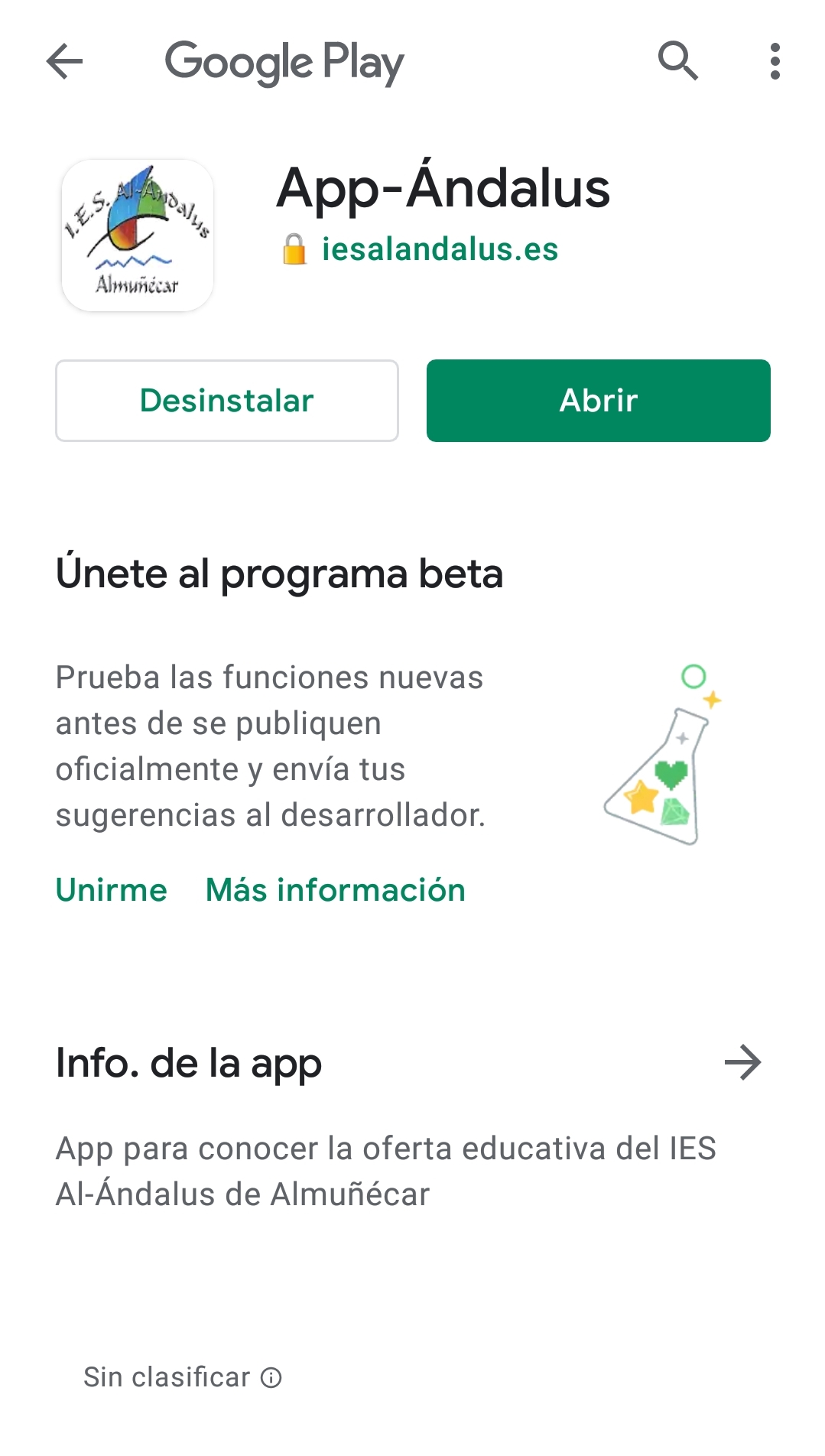Image resolution: width=825 pixels, height=1456 pixels.
Task: Open Google Play search
Action: (677, 61)
